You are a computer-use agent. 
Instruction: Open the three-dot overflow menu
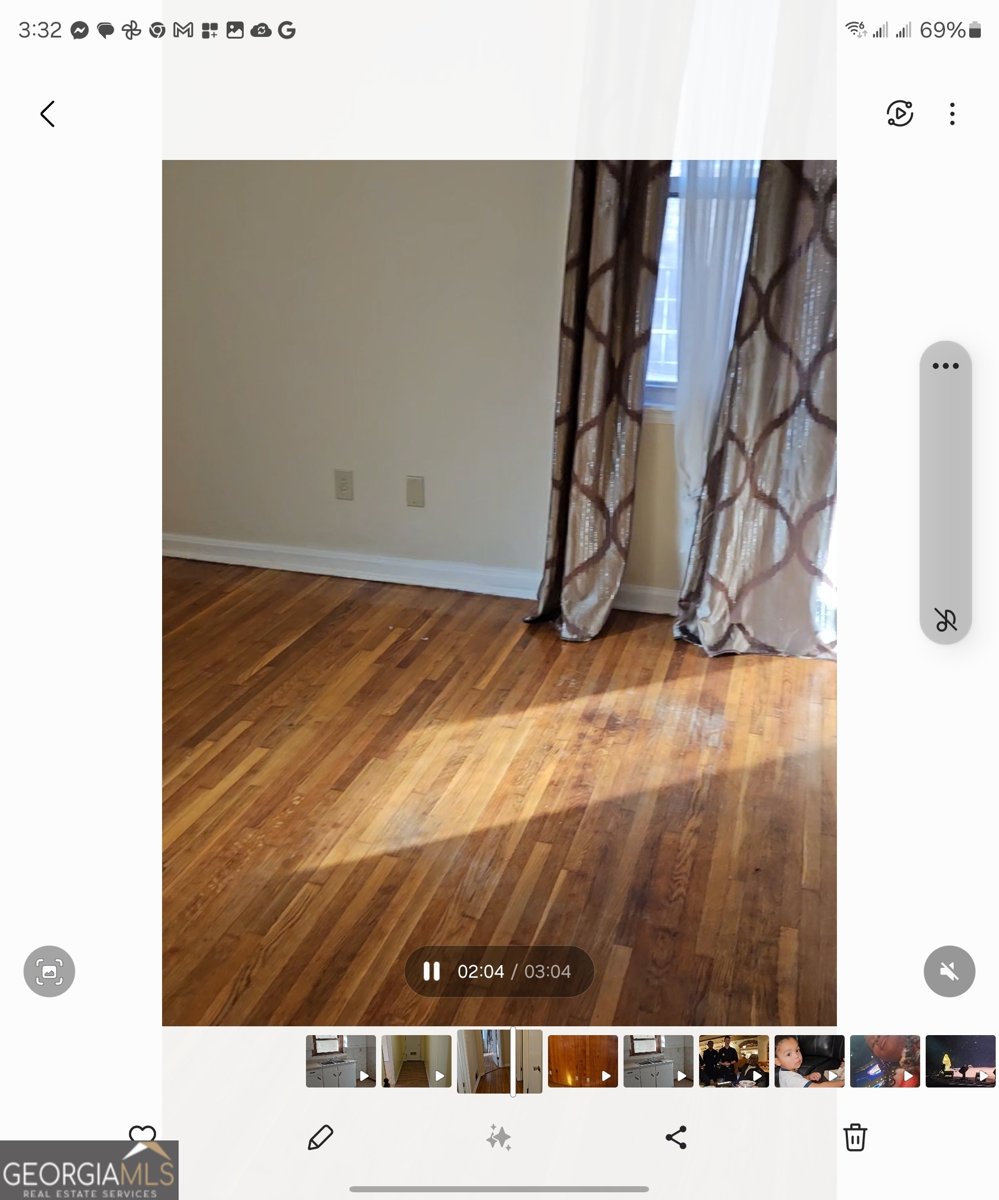click(x=952, y=114)
